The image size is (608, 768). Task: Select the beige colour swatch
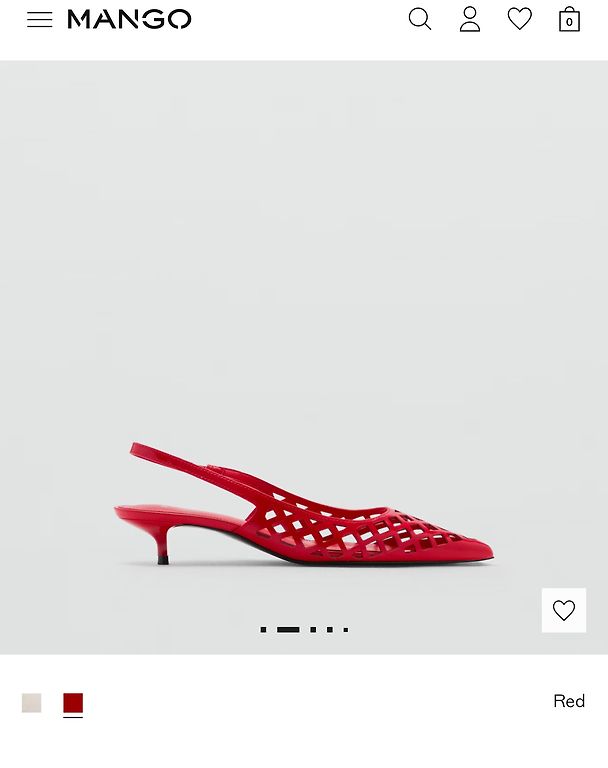[32, 703]
